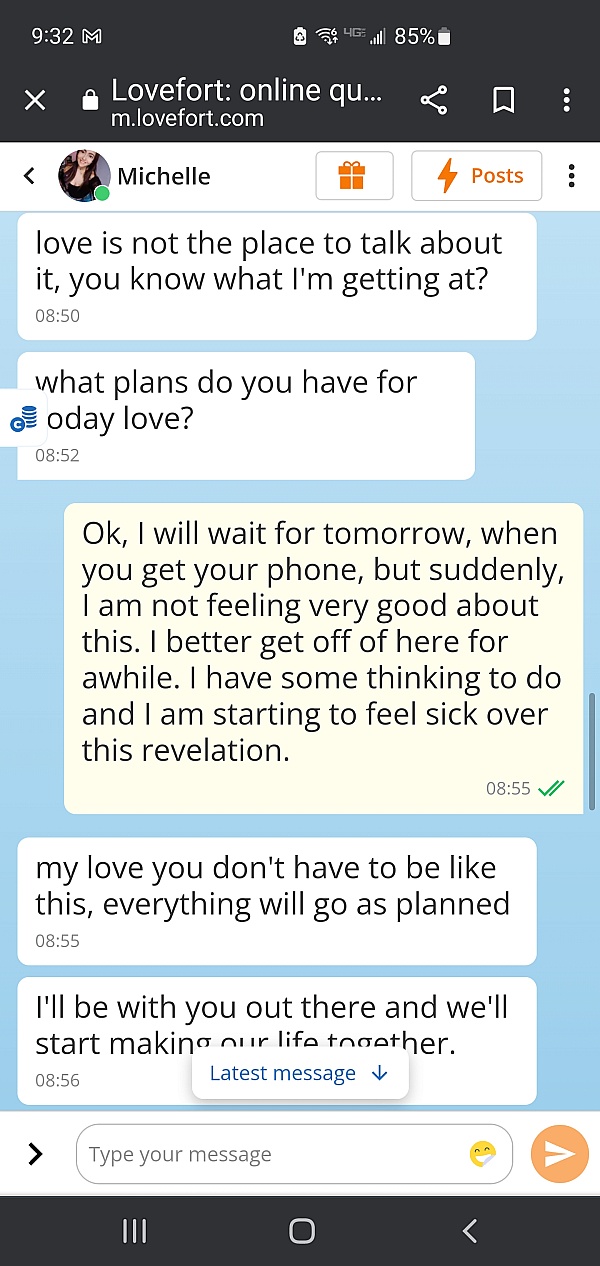The image size is (600, 1266).
Task: Expand the chat attachments arrow
Action: point(35,1154)
